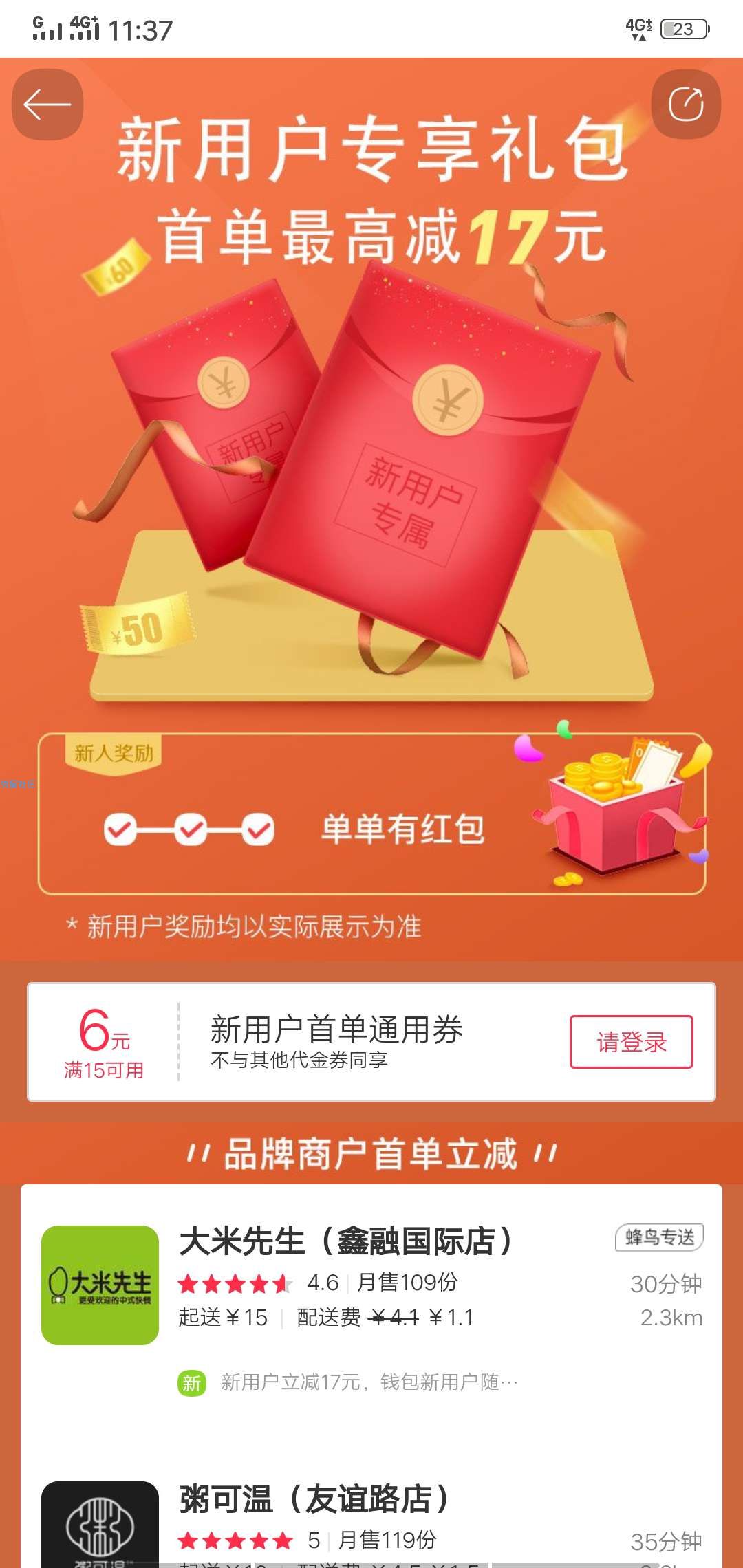Tap 请登录 to claim the 6元 coupon
This screenshot has width=743, height=1568.
631,1042
